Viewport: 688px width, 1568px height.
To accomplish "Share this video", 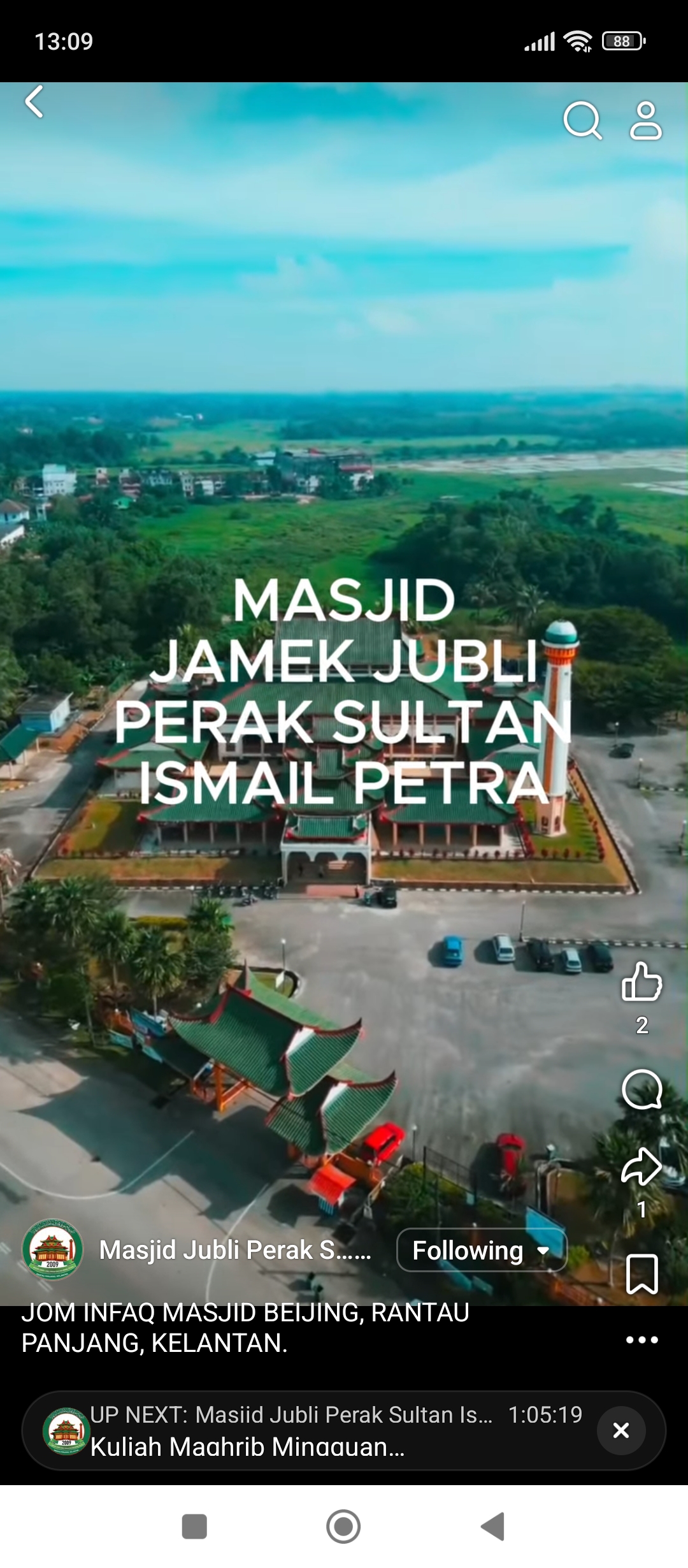I will click(641, 1166).
